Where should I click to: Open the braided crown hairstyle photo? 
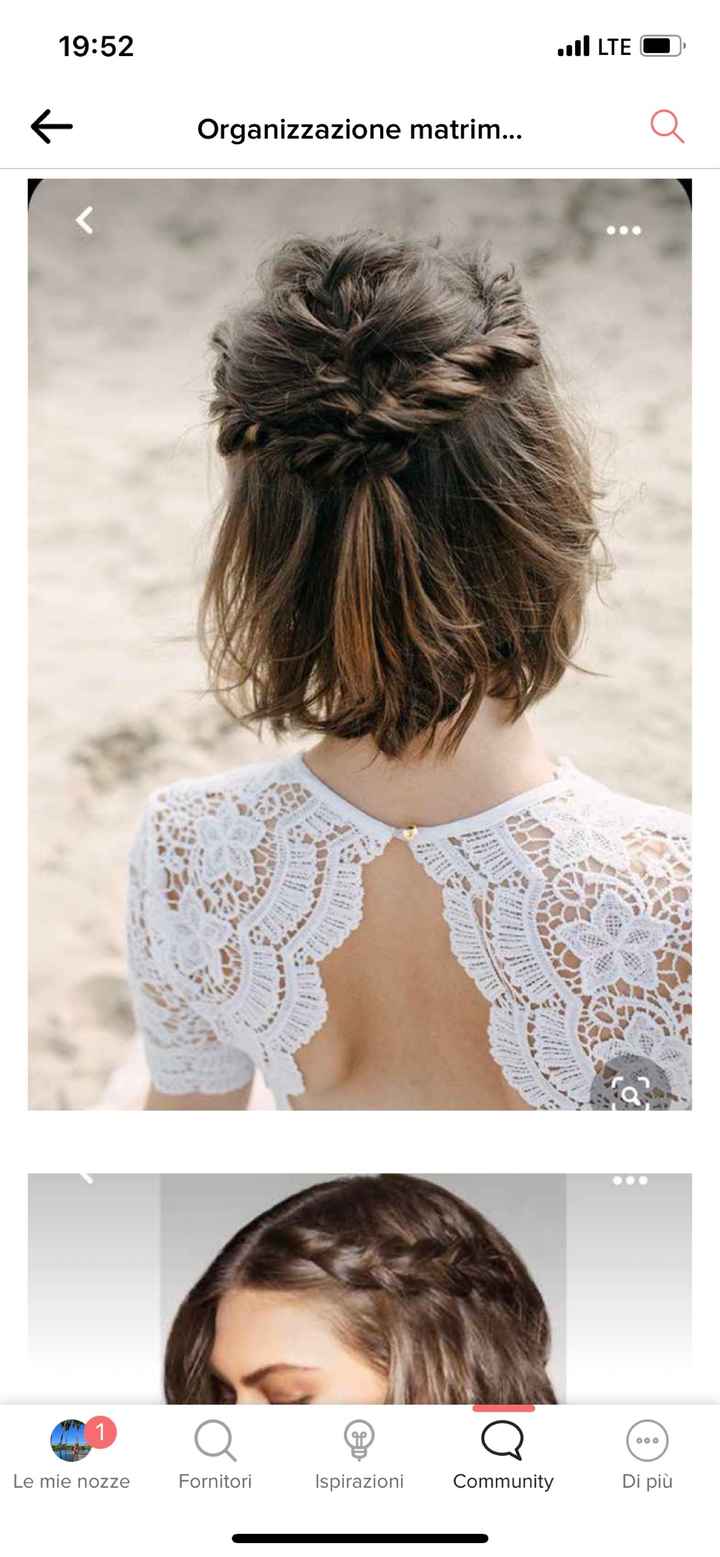tap(359, 1288)
